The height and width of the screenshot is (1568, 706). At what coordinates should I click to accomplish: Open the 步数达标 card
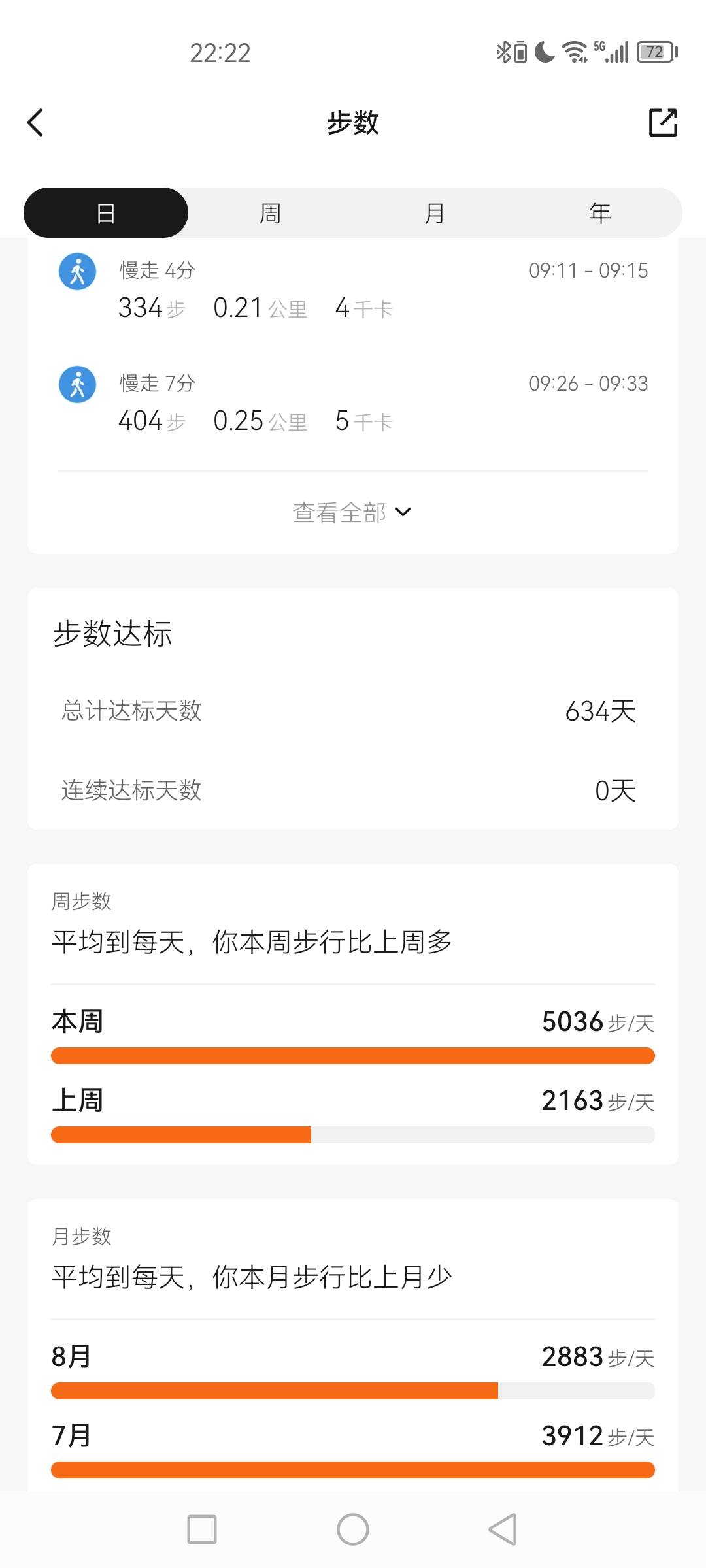pyautogui.click(x=112, y=633)
